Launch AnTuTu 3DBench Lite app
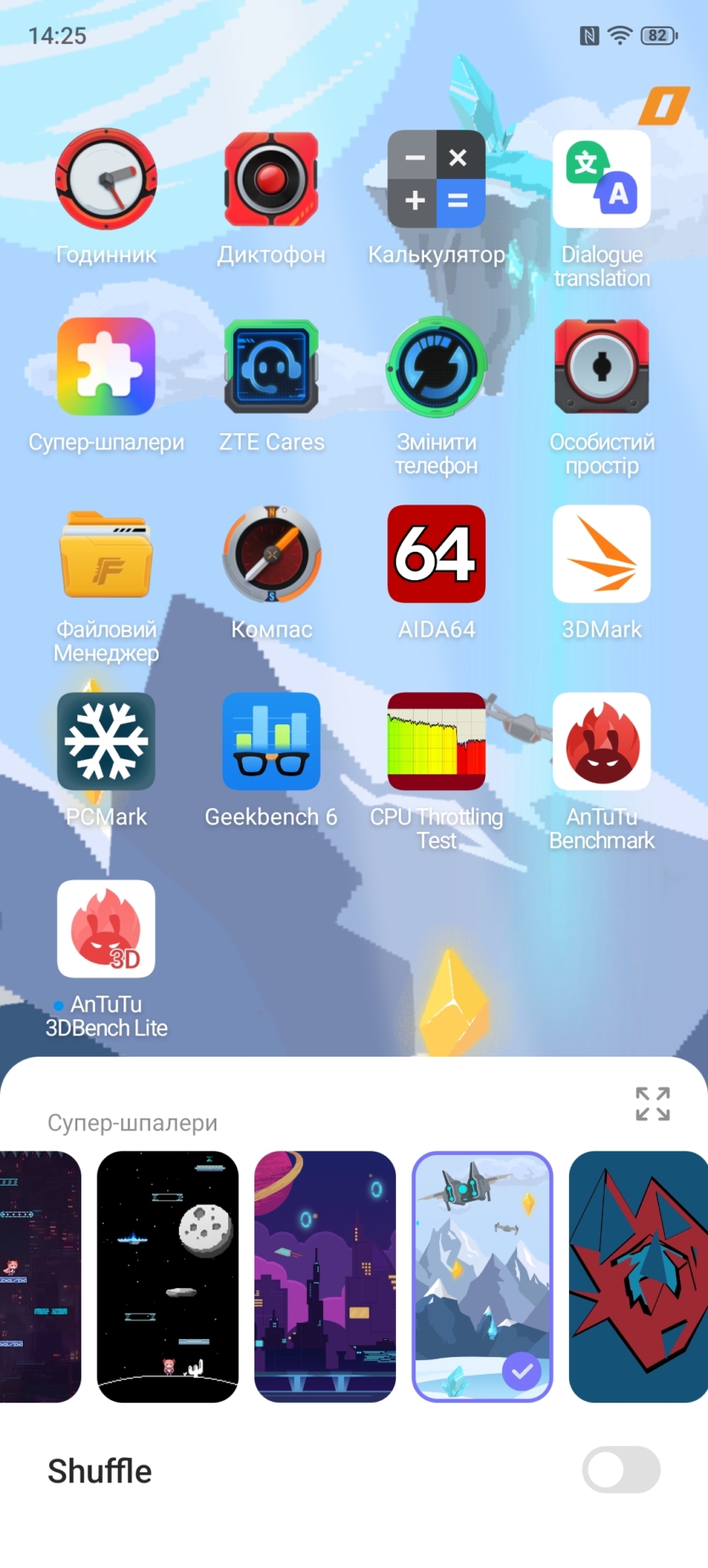708x1568 pixels. [106, 929]
